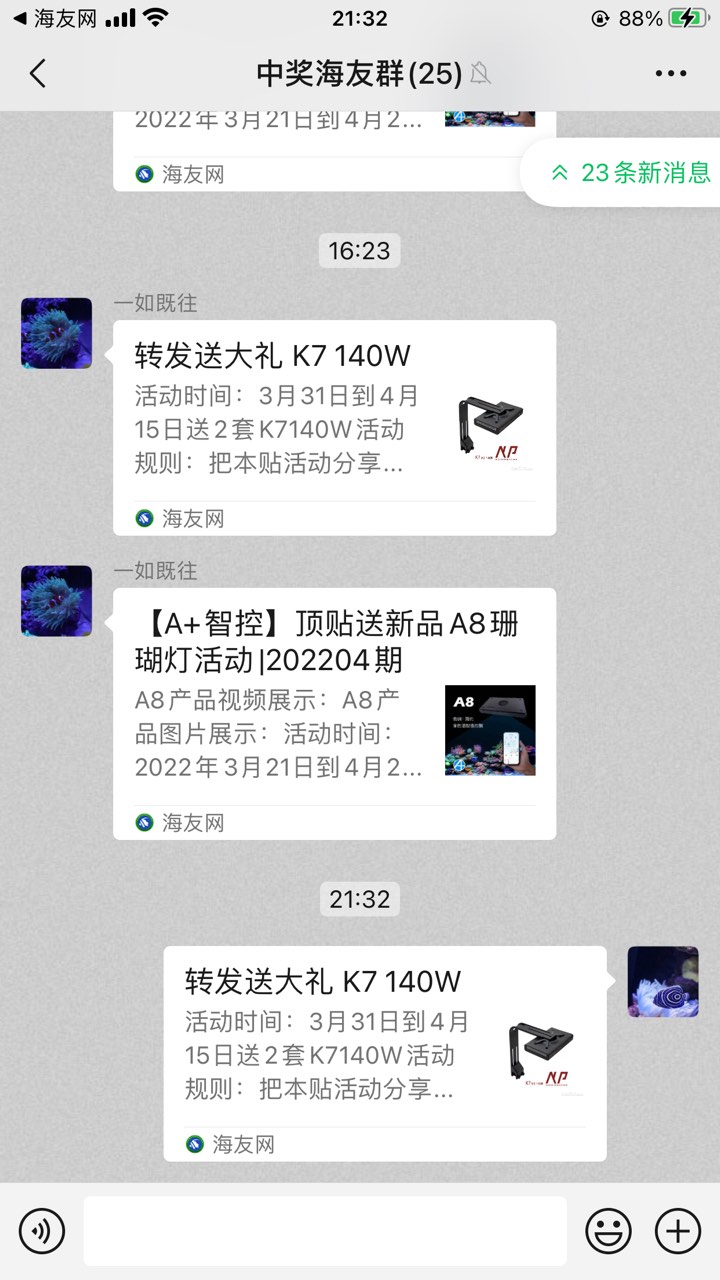The image size is (720, 1280).
Task: Open the emoji picker
Action: click(608, 1230)
